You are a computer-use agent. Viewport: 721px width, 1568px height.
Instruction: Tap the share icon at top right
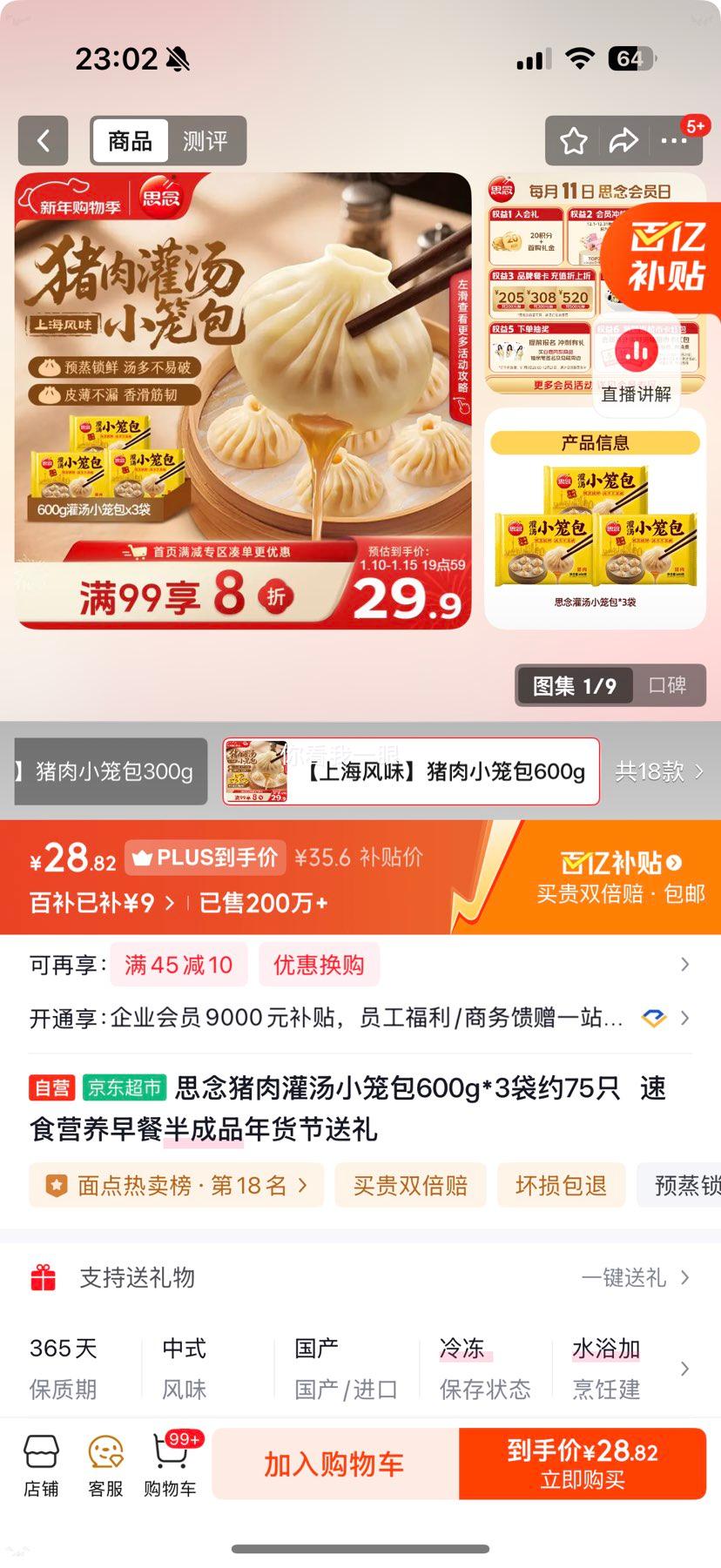(x=624, y=140)
